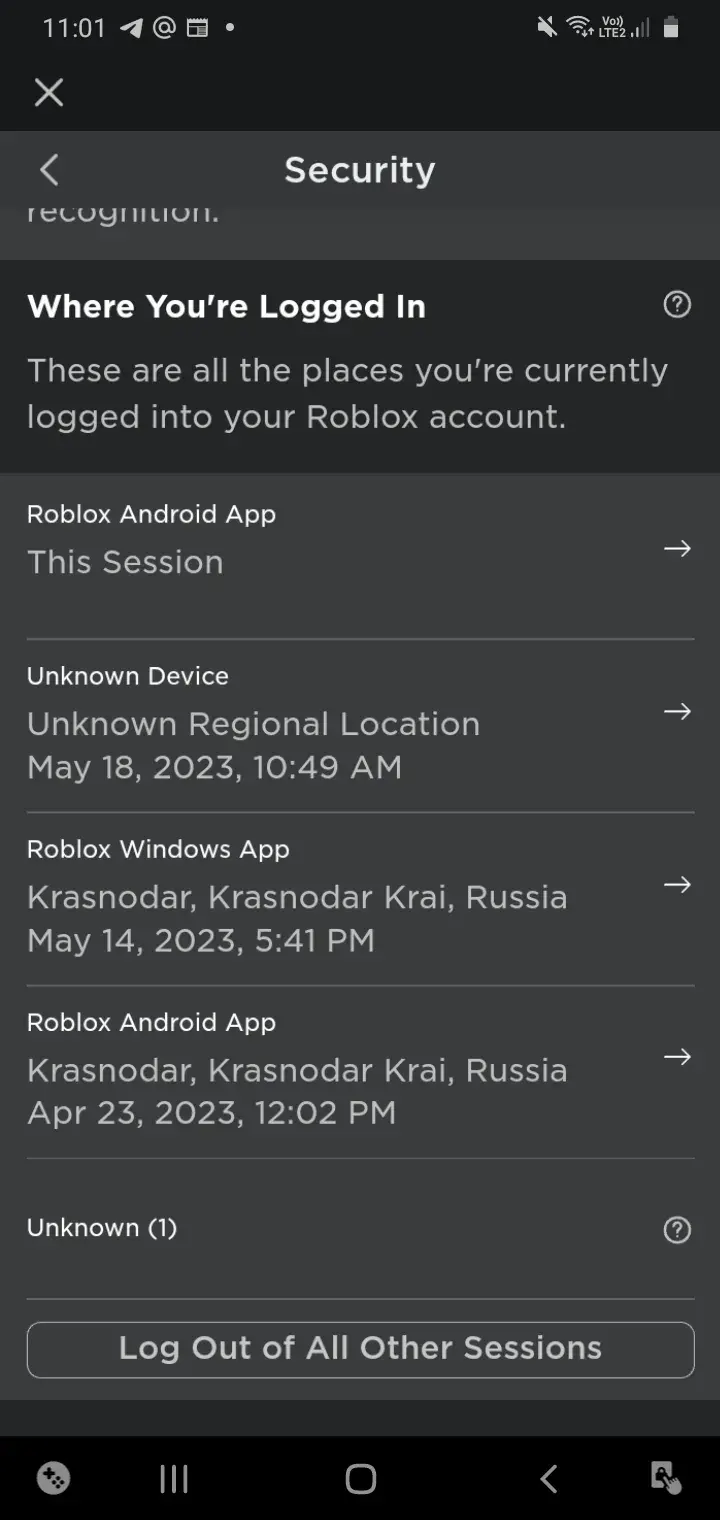
Task: Go back from the Security page
Action: pyautogui.click(x=49, y=170)
